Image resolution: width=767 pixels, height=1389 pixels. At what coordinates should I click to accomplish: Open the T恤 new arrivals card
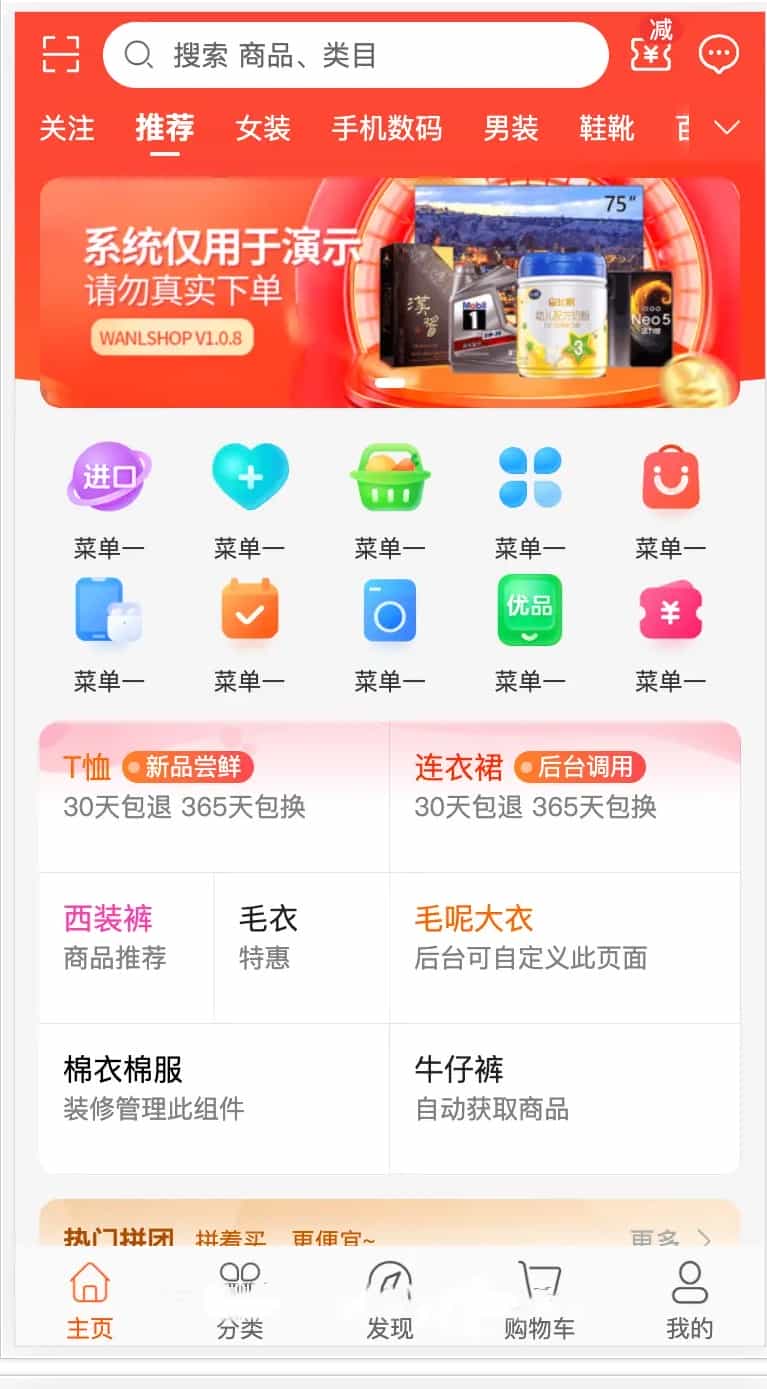(x=213, y=796)
